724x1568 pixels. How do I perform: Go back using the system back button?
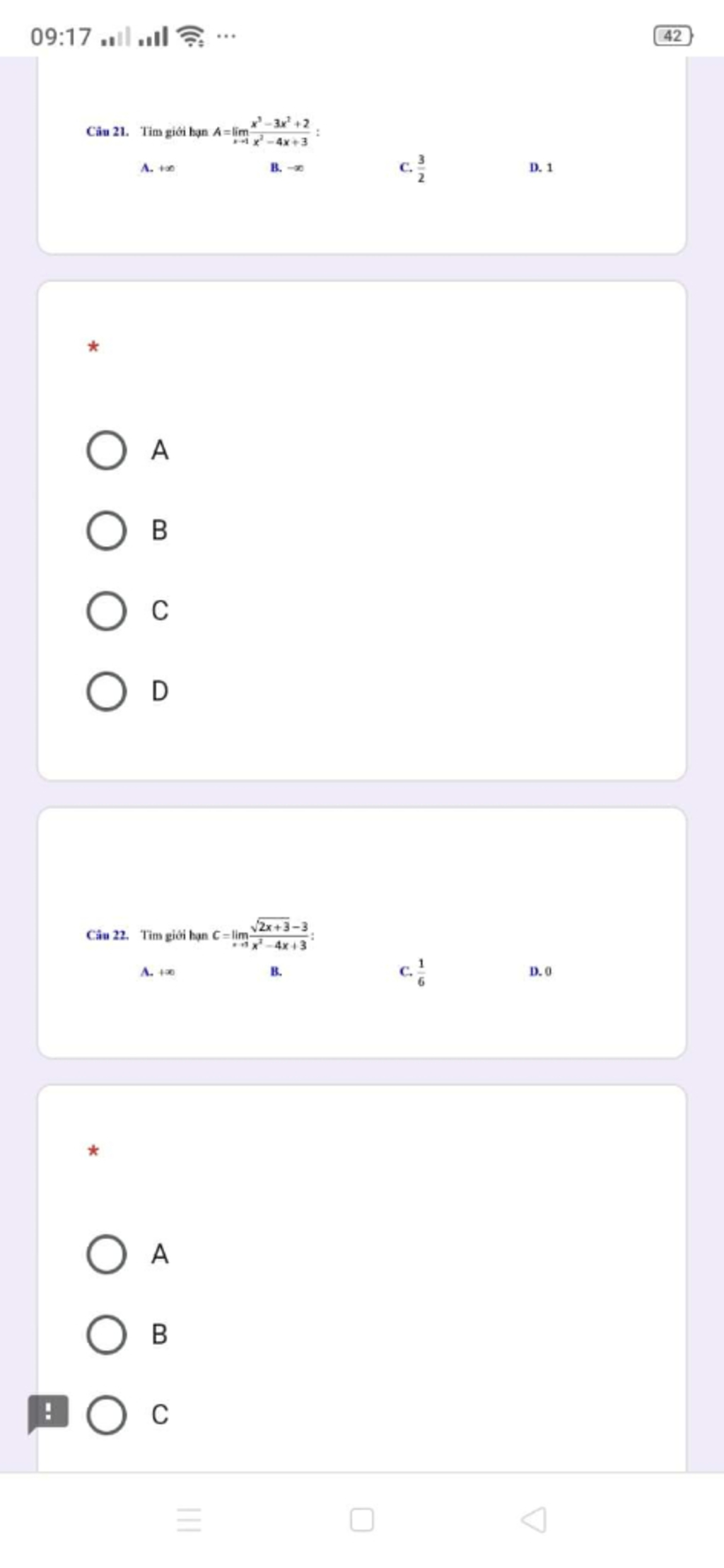(x=534, y=1519)
